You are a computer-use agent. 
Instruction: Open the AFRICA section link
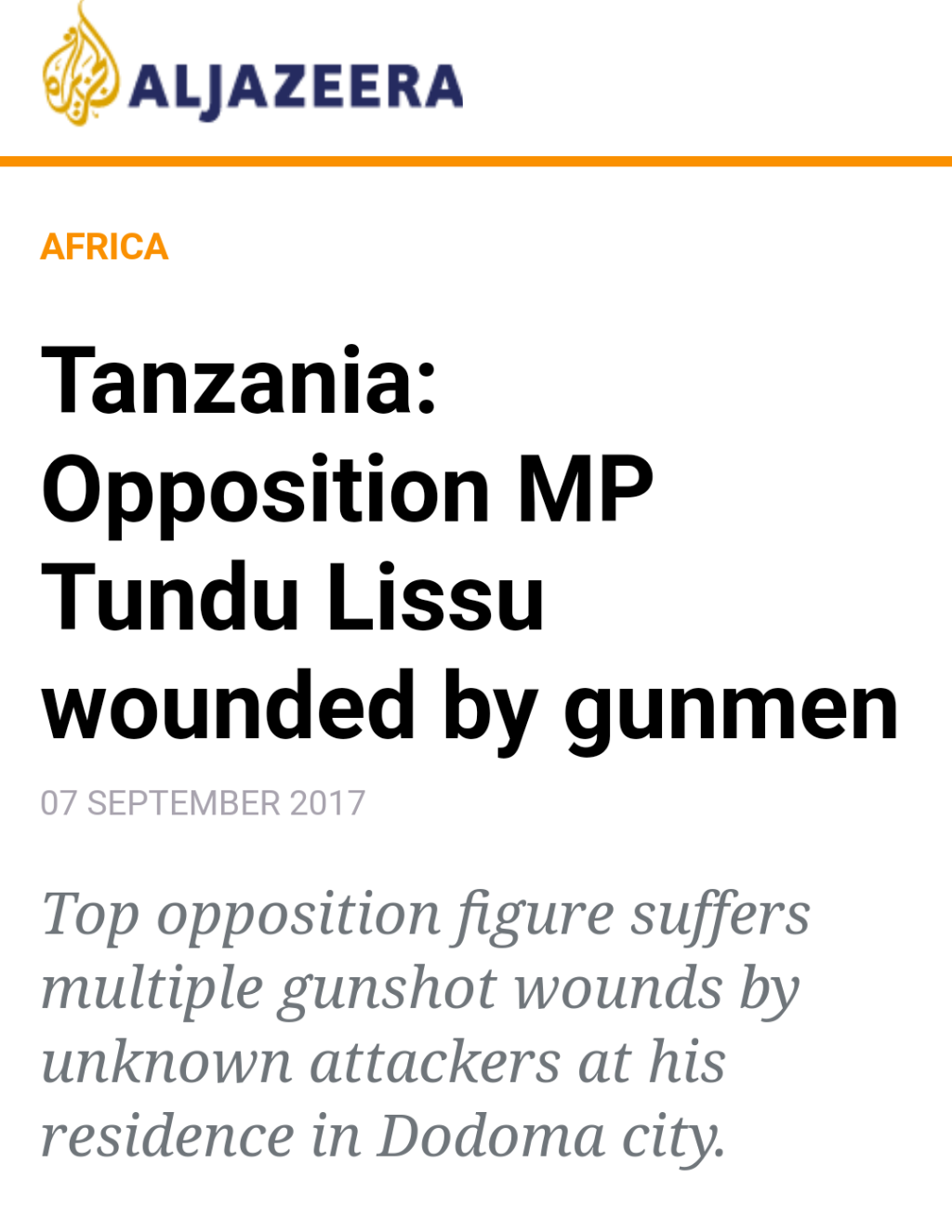coord(104,247)
